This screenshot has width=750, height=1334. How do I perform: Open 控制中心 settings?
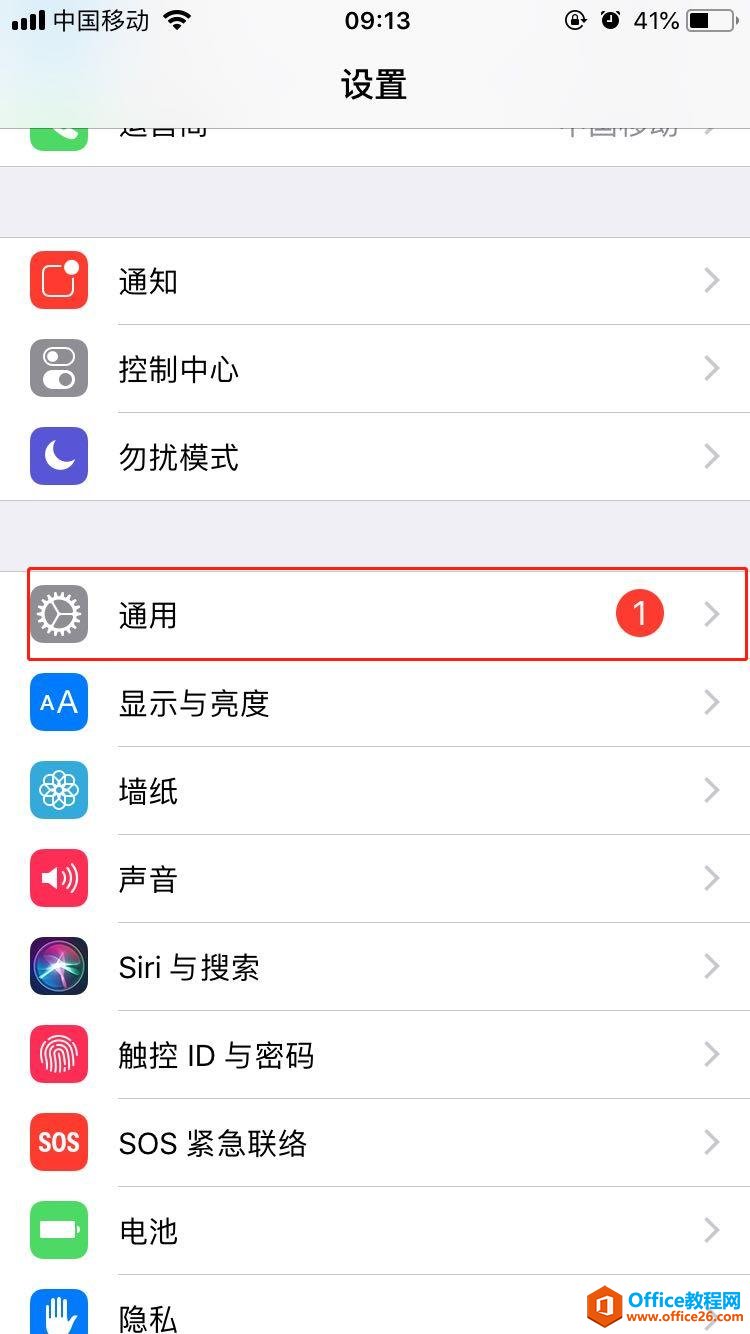tap(375, 369)
